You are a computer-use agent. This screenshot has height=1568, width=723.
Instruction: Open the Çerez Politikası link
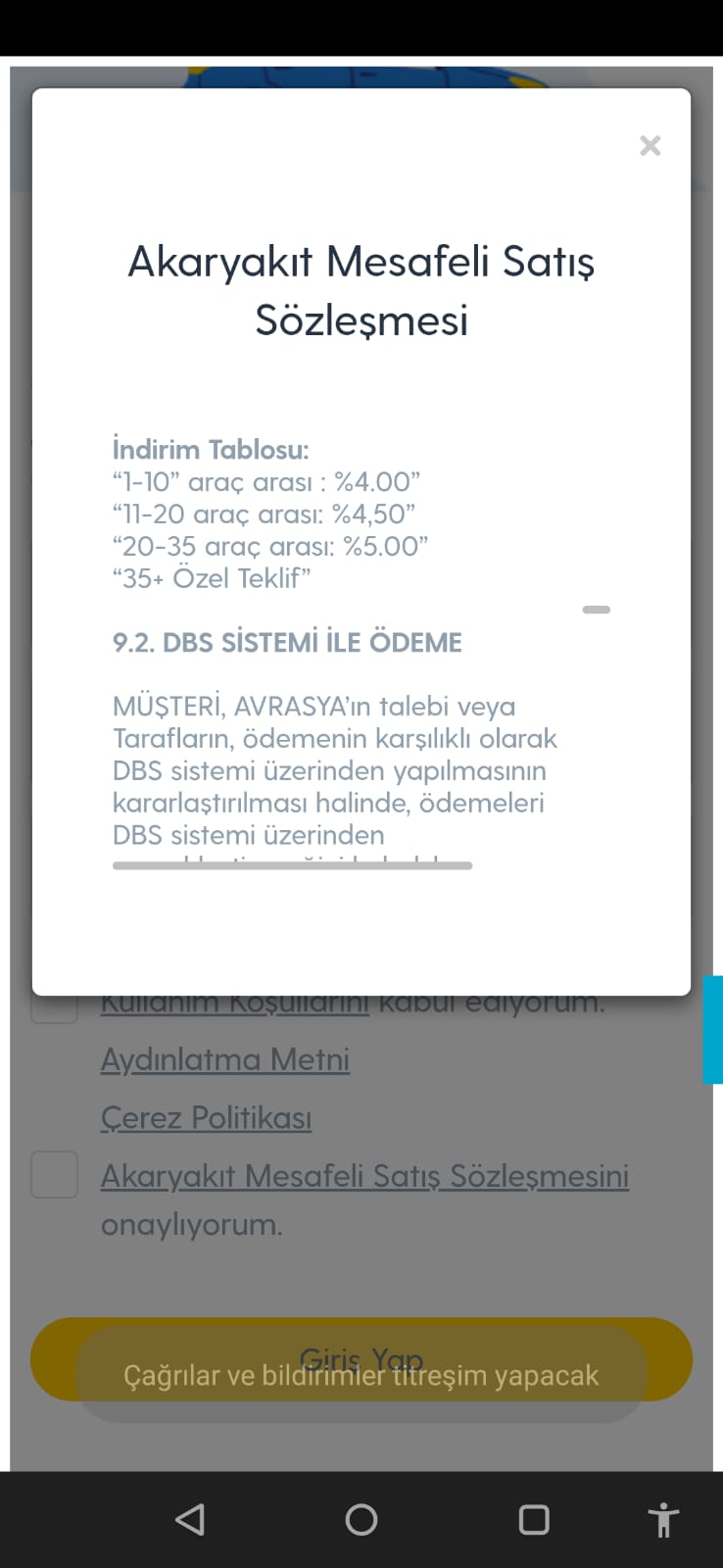(x=207, y=1117)
